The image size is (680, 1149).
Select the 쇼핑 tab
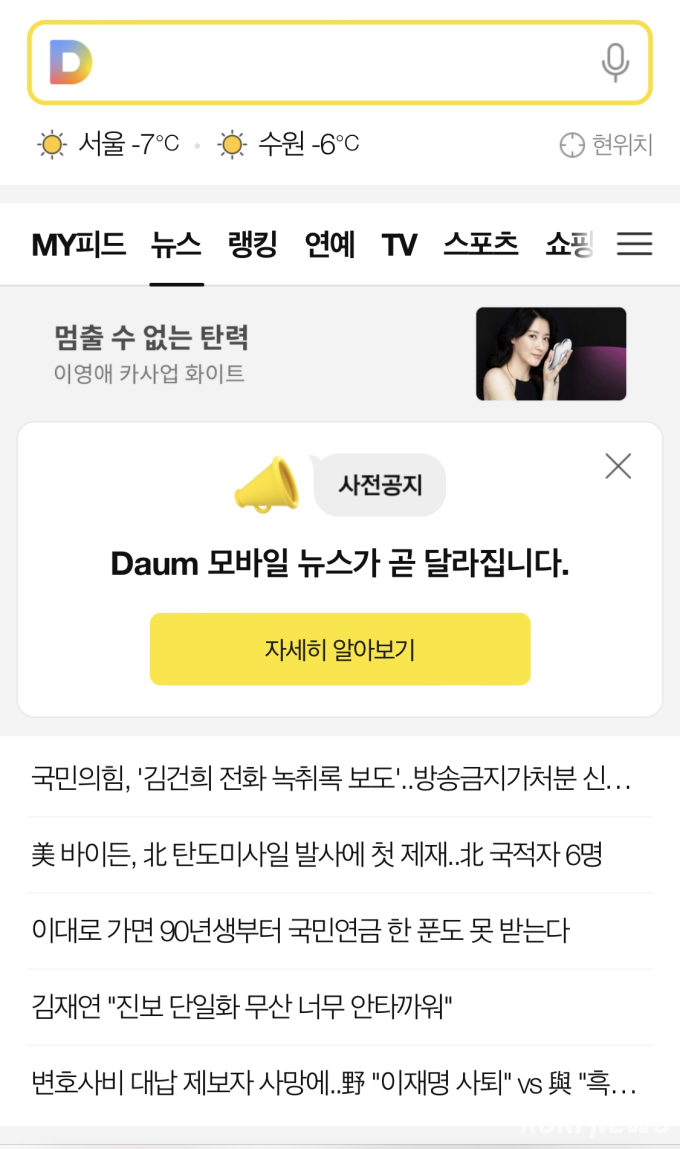pos(570,245)
